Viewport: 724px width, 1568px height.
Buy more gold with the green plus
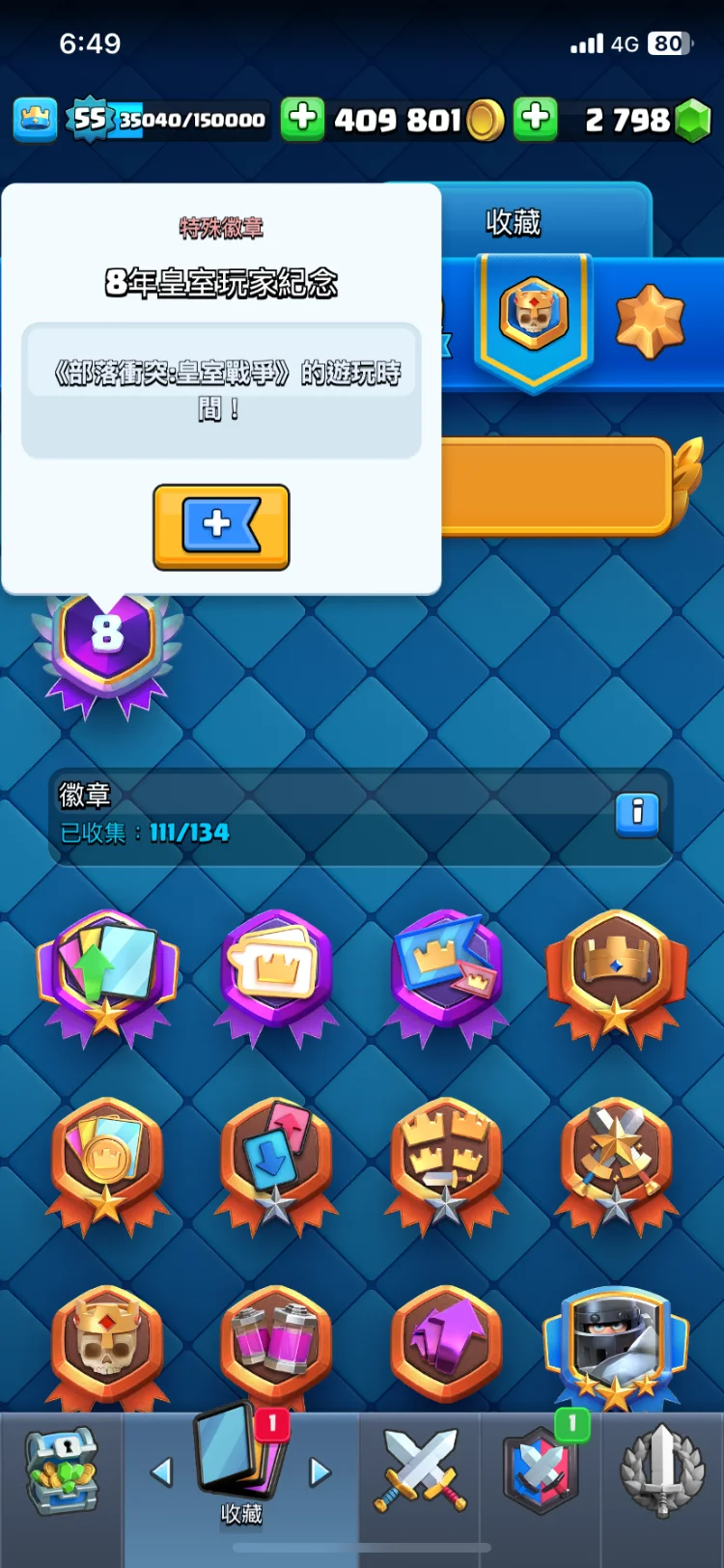tap(302, 120)
